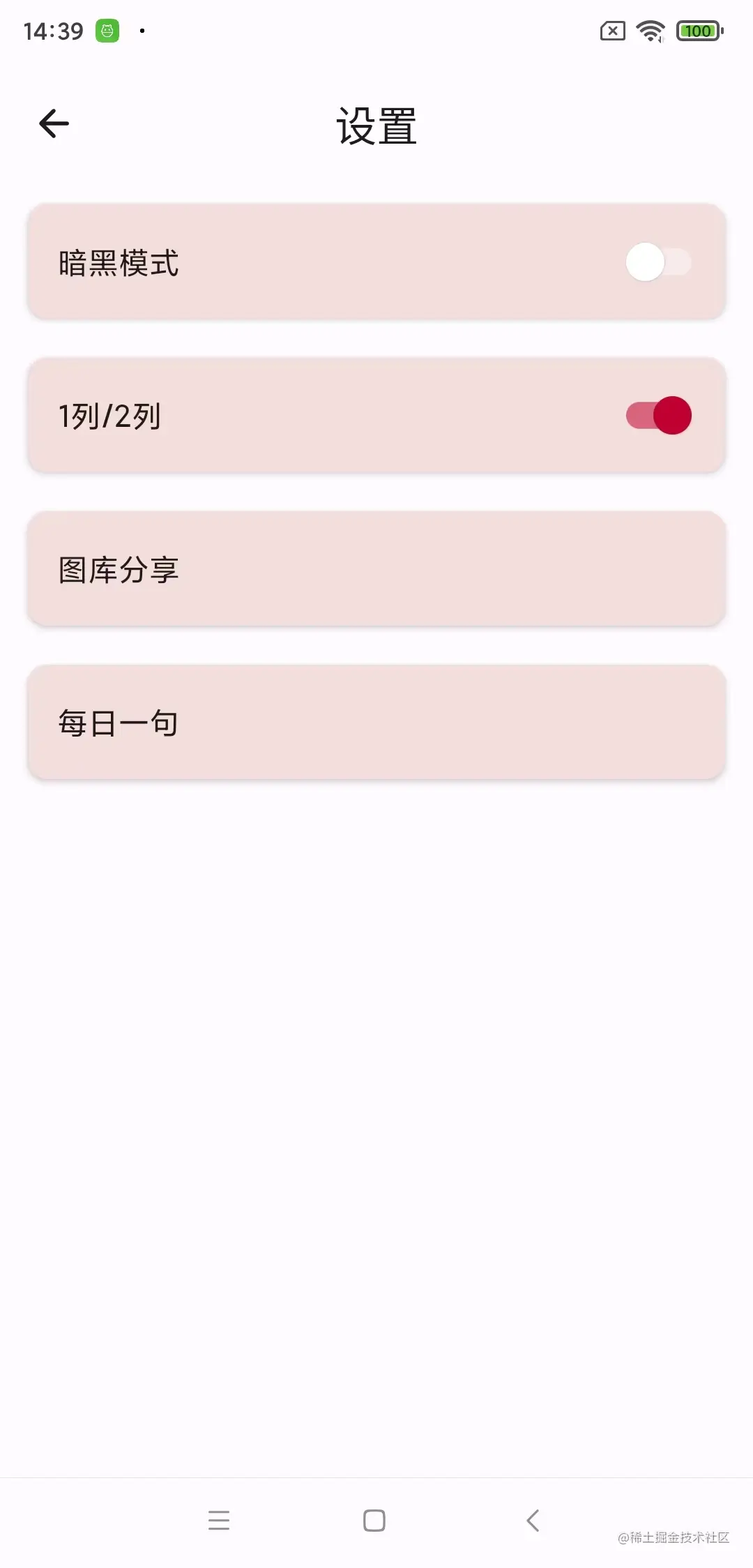Tap the system home button

point(374,1521)
